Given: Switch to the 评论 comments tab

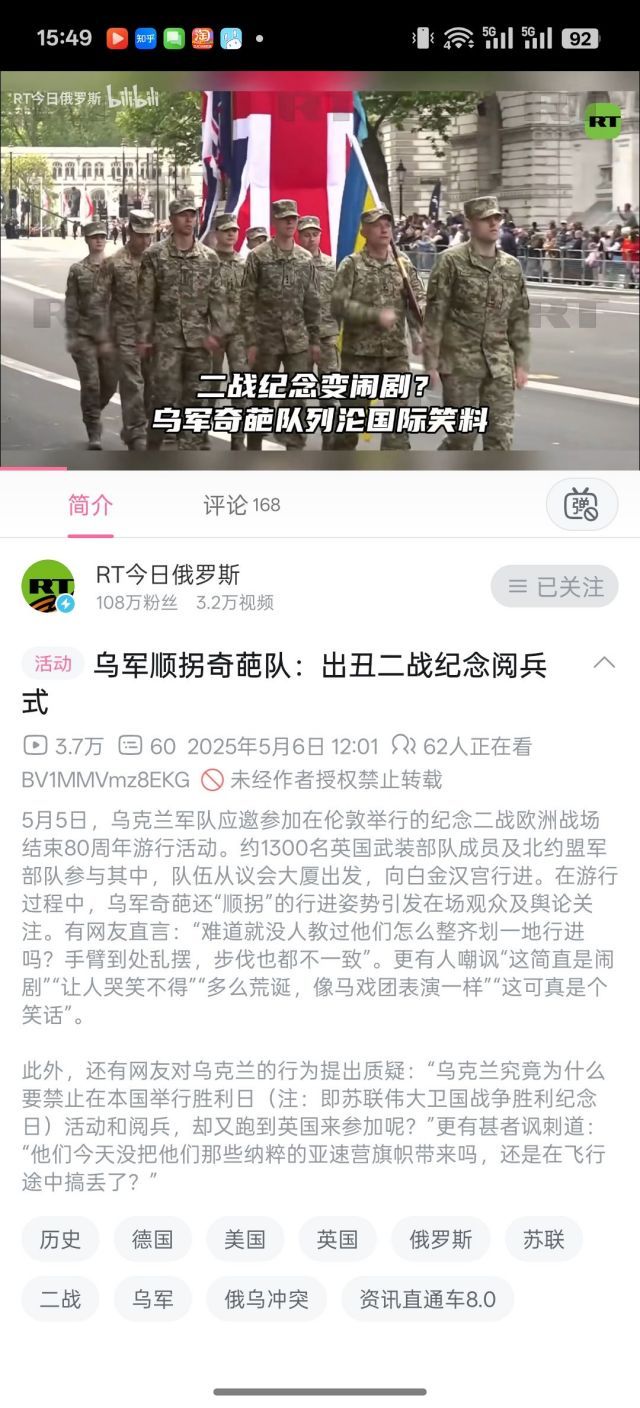Looking at the screenshot, I should pyautogui.click(x=241, y=505).
